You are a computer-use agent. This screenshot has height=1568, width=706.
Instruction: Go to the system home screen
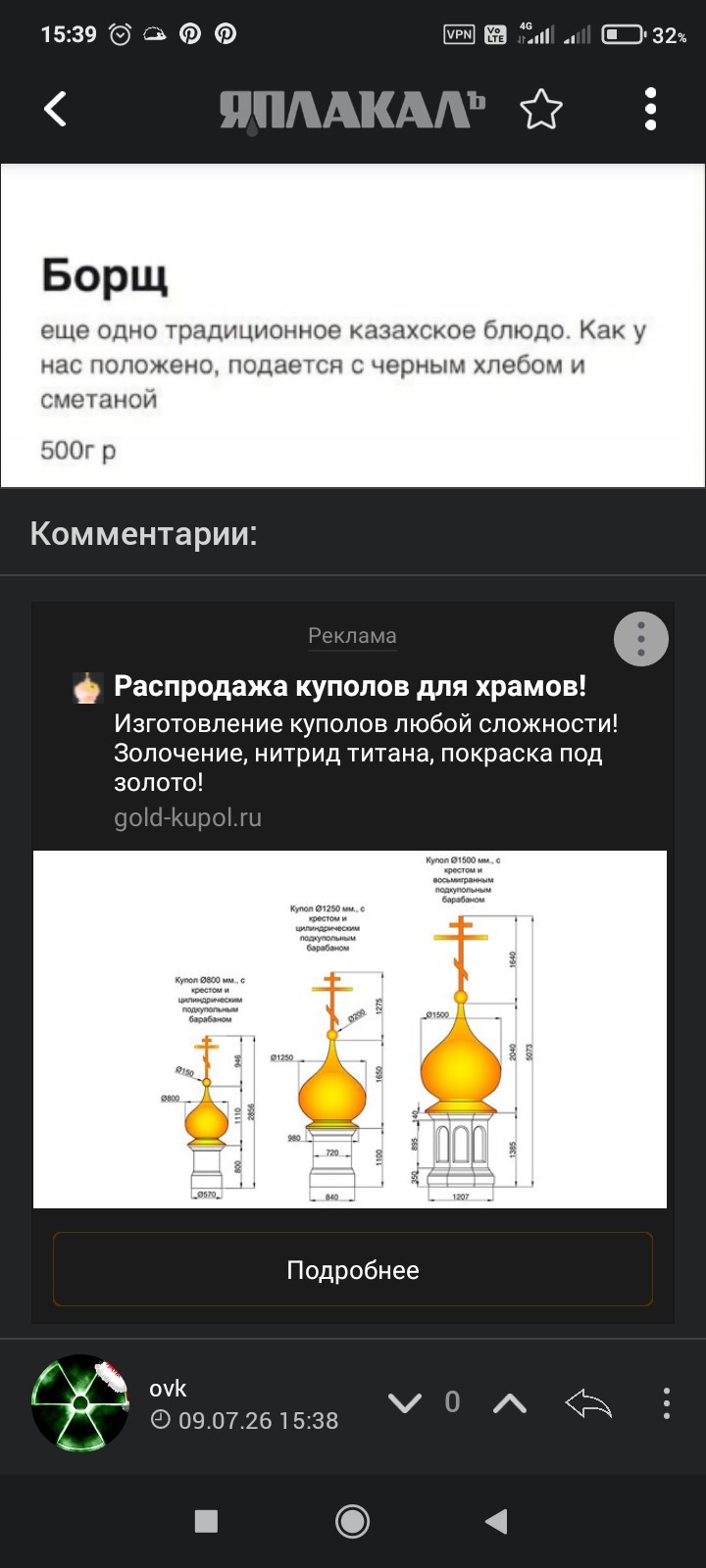352,1521
